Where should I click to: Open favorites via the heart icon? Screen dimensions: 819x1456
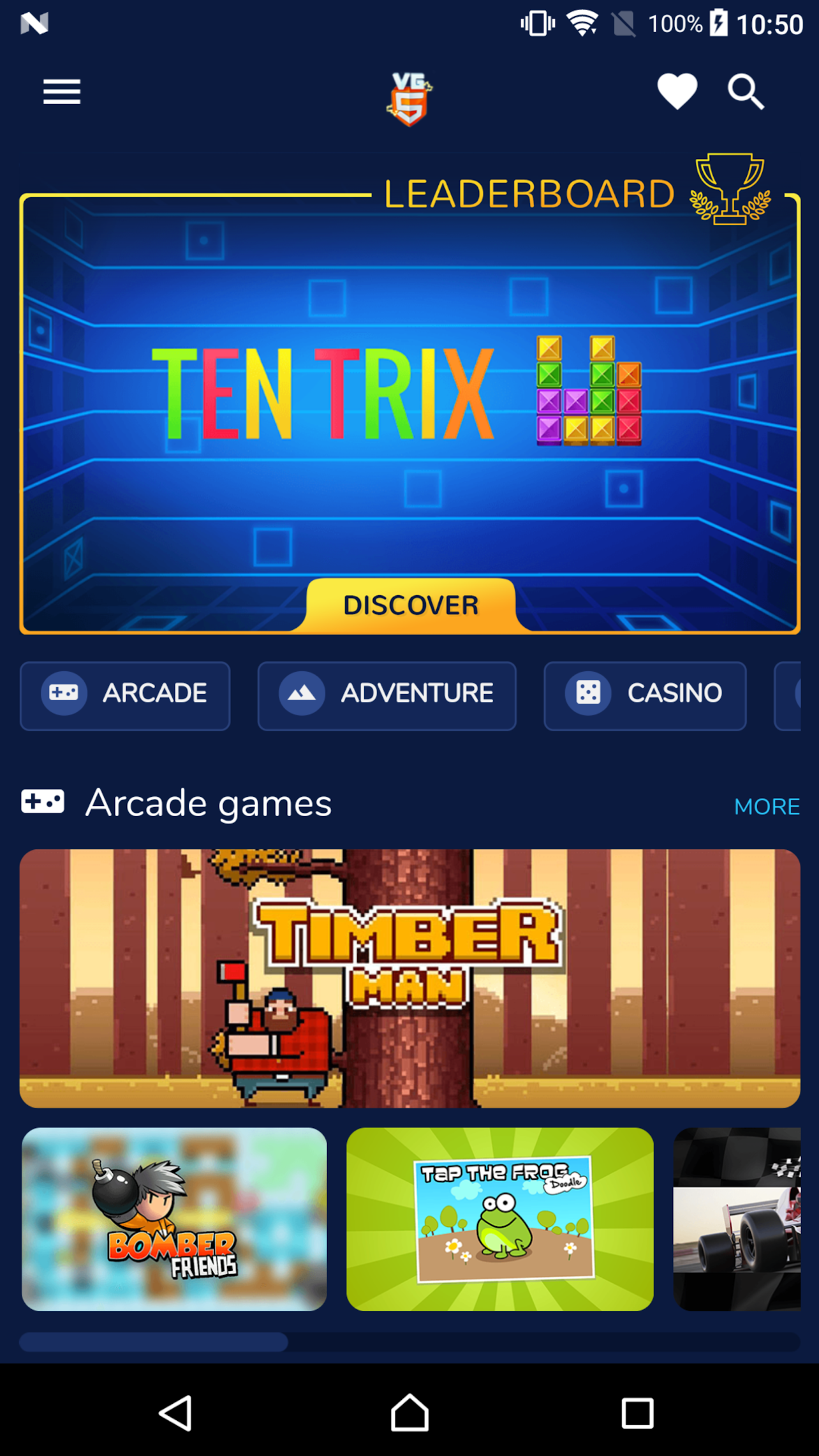(x=677, y=92)
